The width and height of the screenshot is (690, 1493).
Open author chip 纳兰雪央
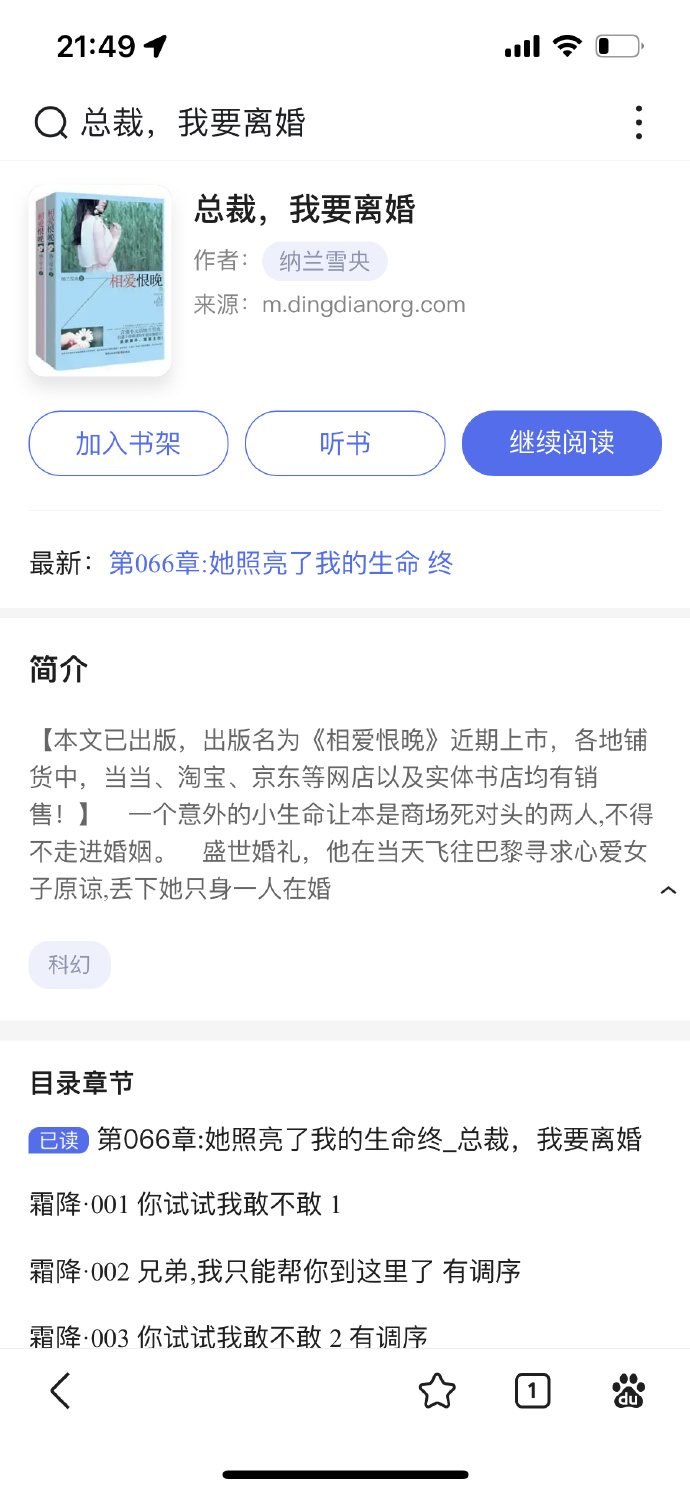pyautogui.click(x=324, y=262)
